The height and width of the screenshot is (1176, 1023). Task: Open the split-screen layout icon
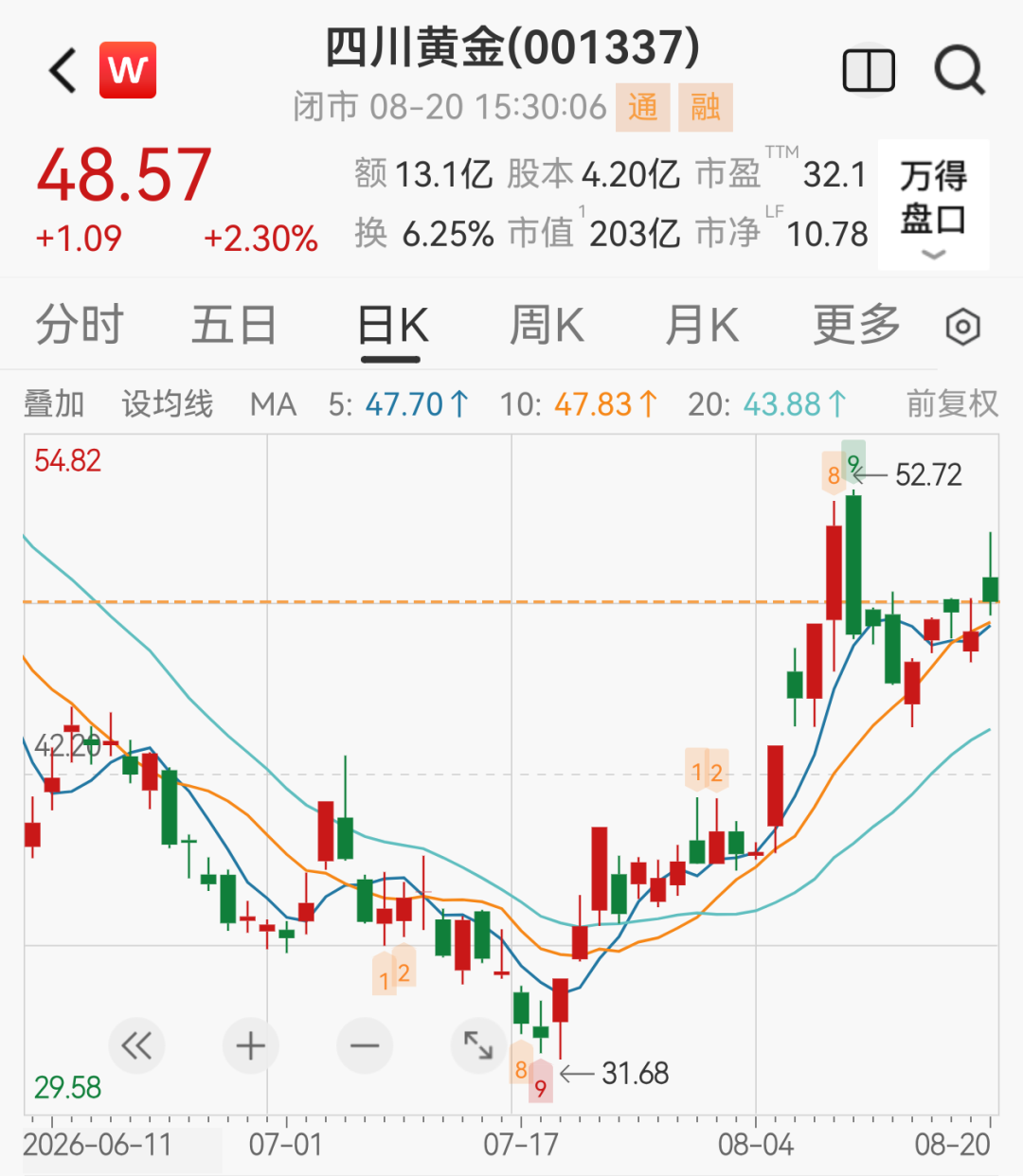pyautogui.click(x=869, y=71)
